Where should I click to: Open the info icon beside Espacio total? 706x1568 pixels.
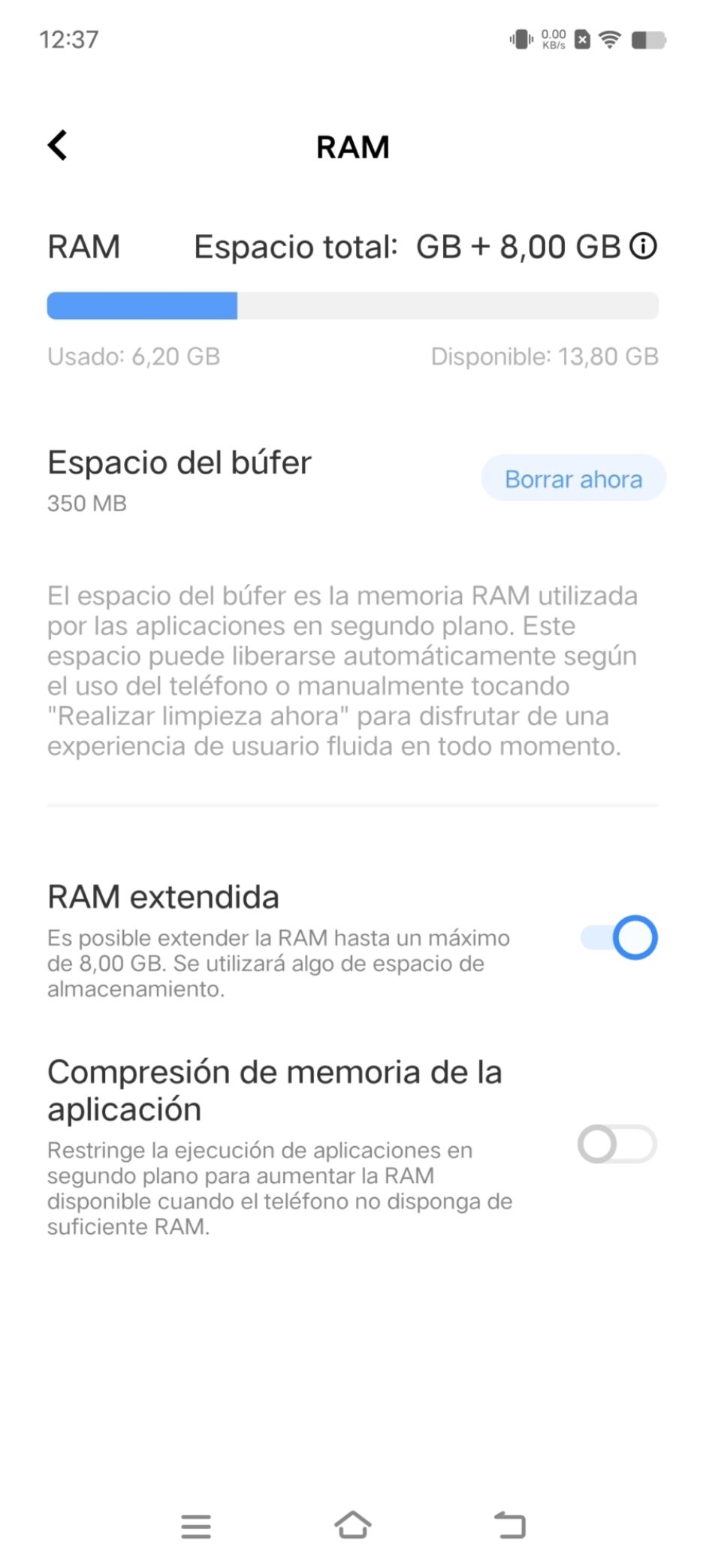pos(643,246)
